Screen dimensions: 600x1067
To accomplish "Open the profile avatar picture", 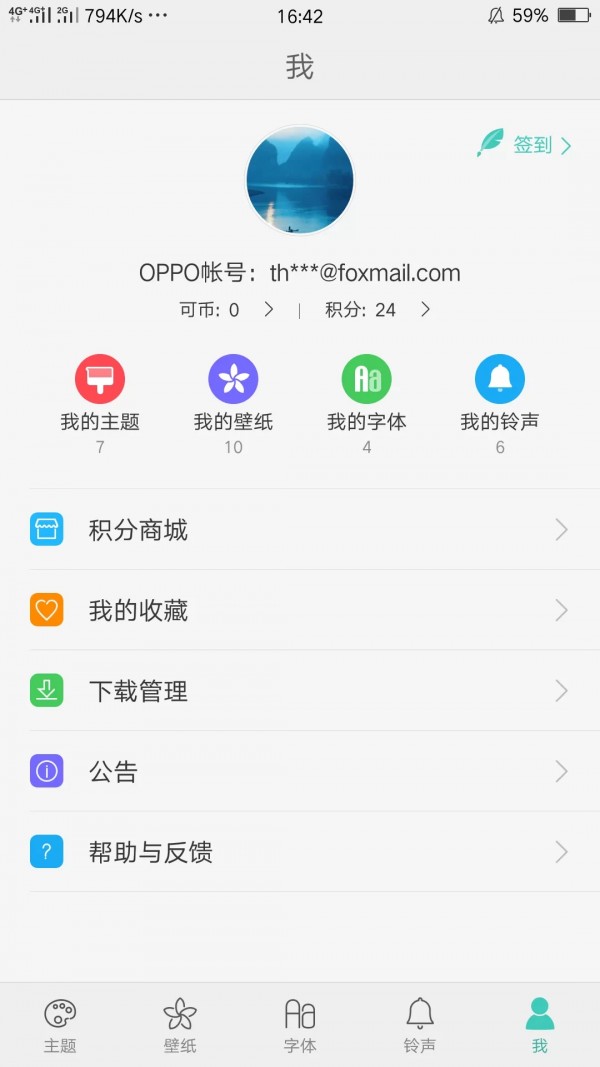I will click(x=300, y=180).
